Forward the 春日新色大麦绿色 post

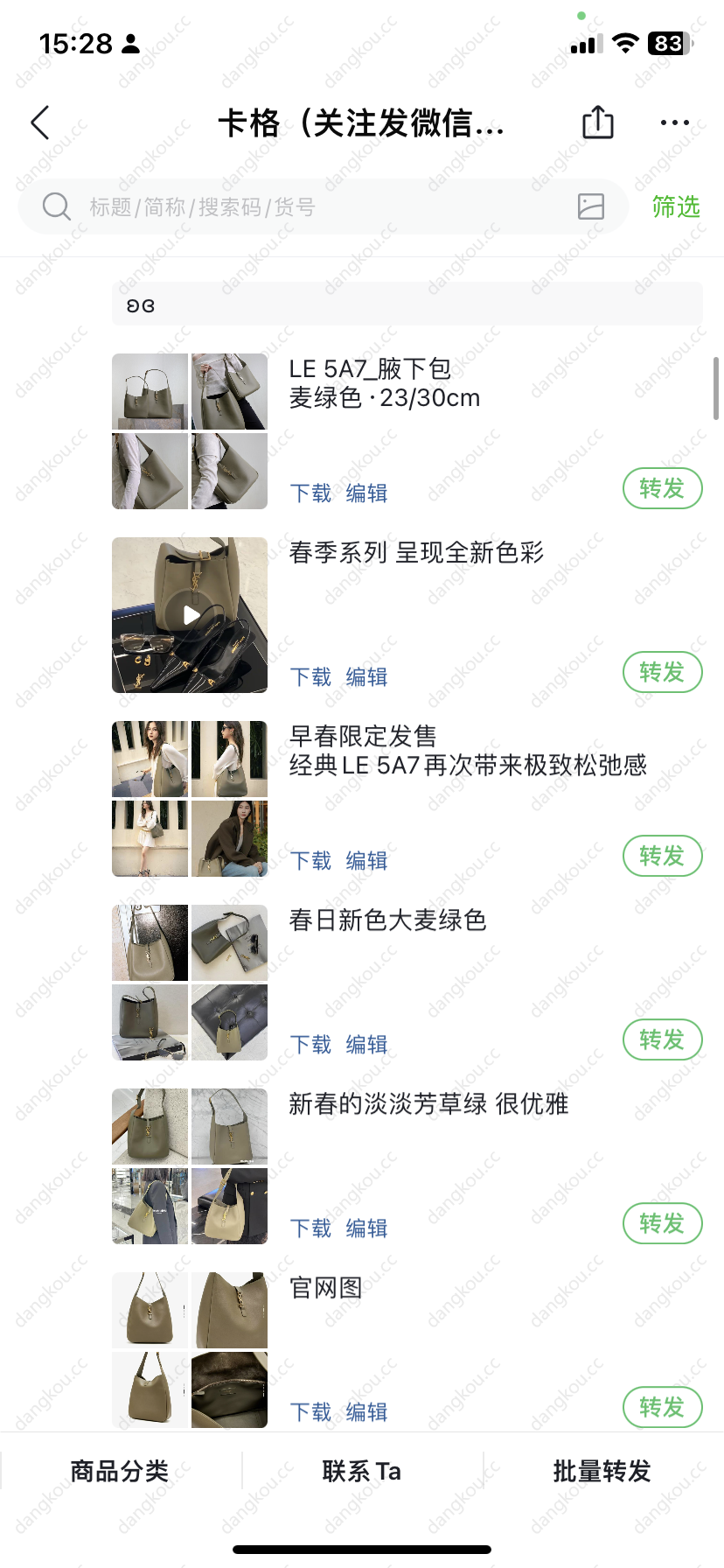pos(662,1039)
